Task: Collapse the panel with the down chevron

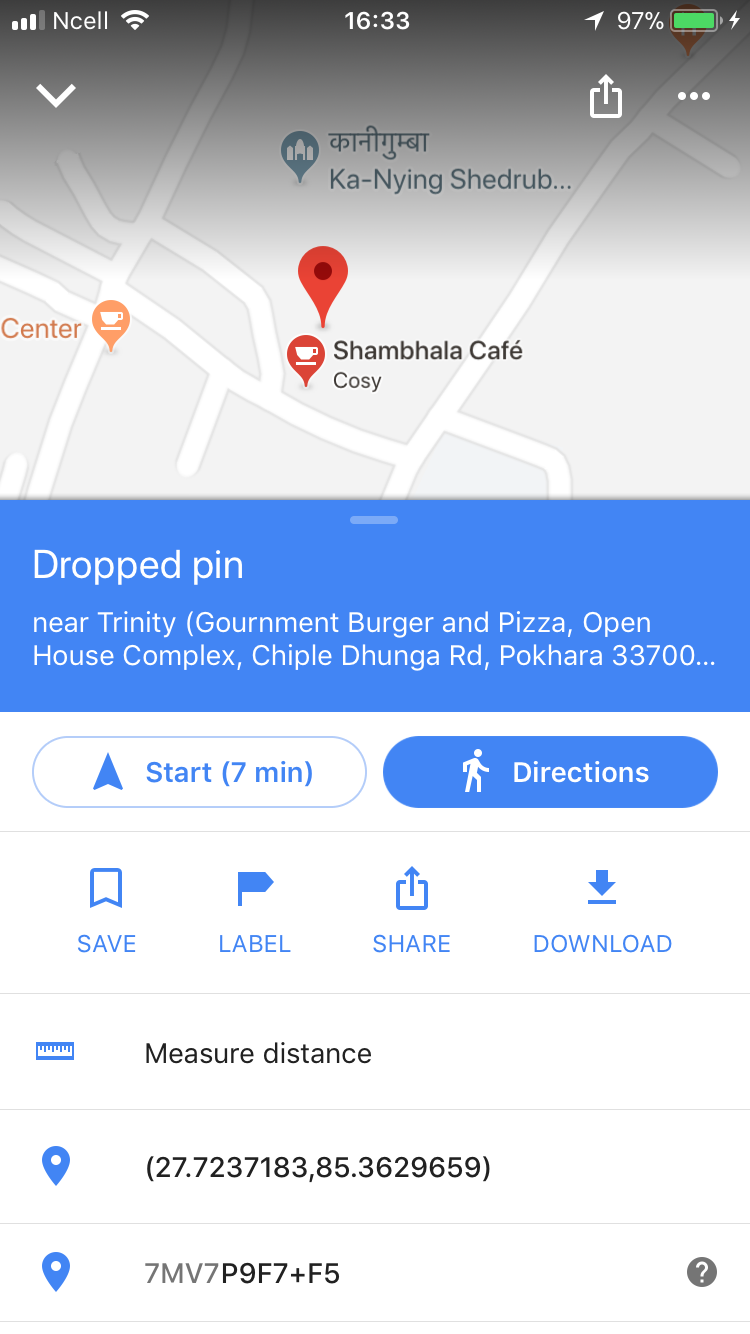Action: point(56,95)
